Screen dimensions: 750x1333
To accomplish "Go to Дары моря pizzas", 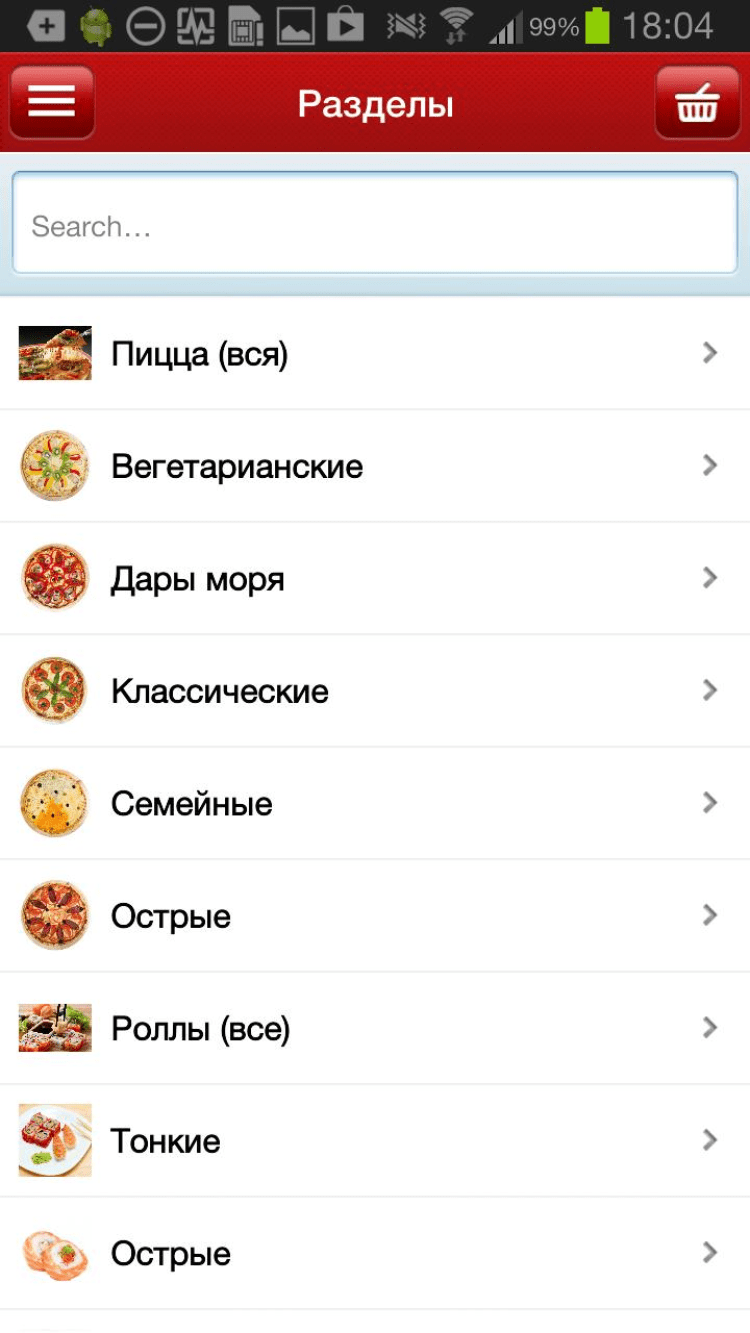I will click(x=375, y=578).
